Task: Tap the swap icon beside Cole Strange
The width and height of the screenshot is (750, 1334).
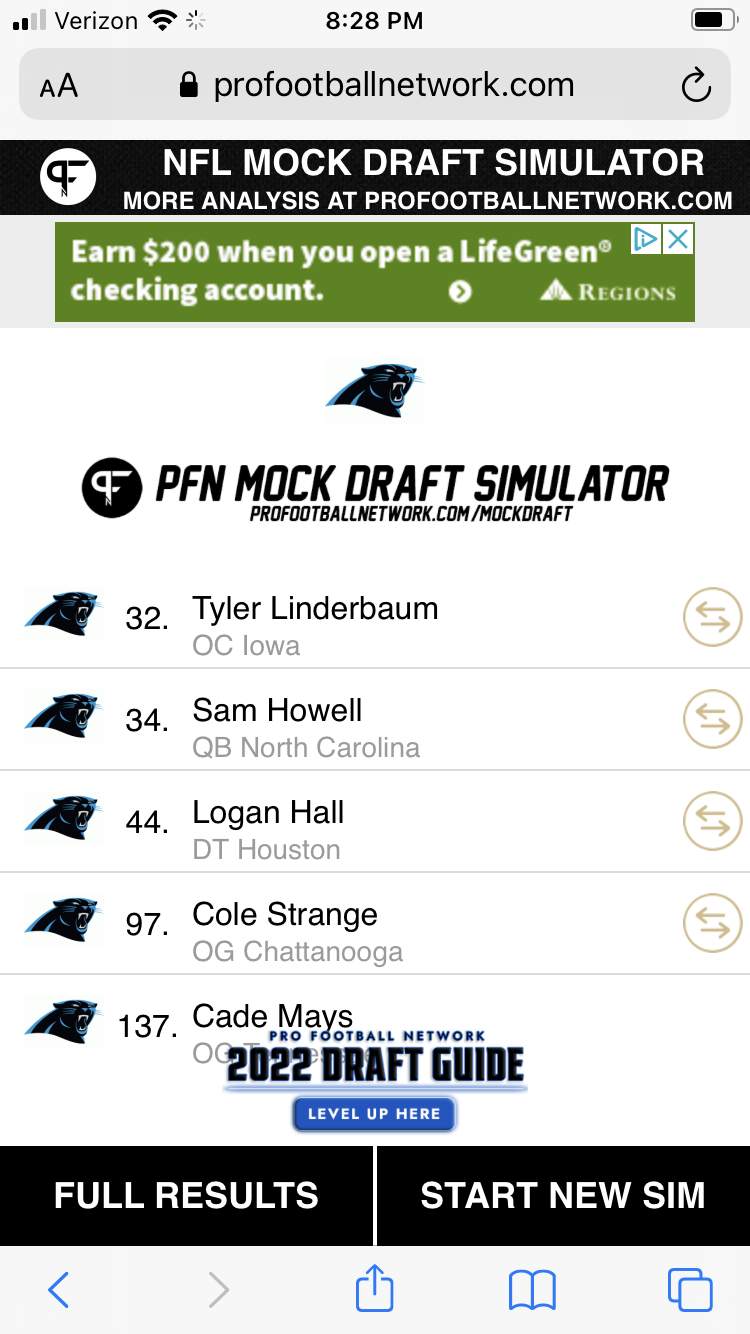Action: tap(713, 924)
